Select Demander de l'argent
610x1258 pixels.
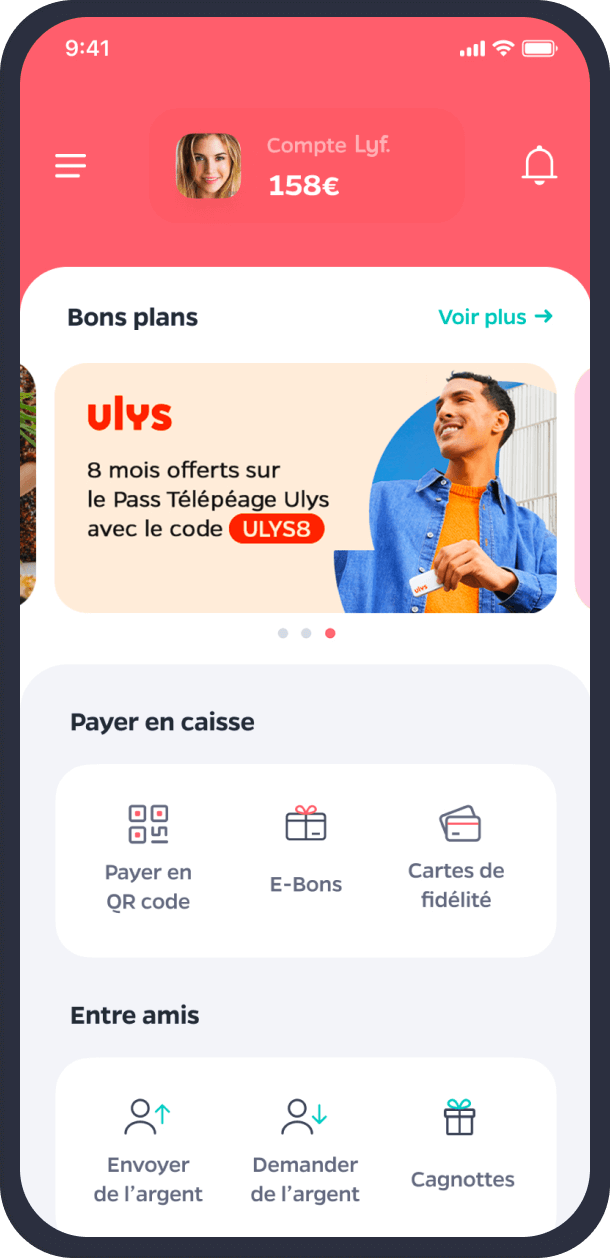click(305, 1150)
